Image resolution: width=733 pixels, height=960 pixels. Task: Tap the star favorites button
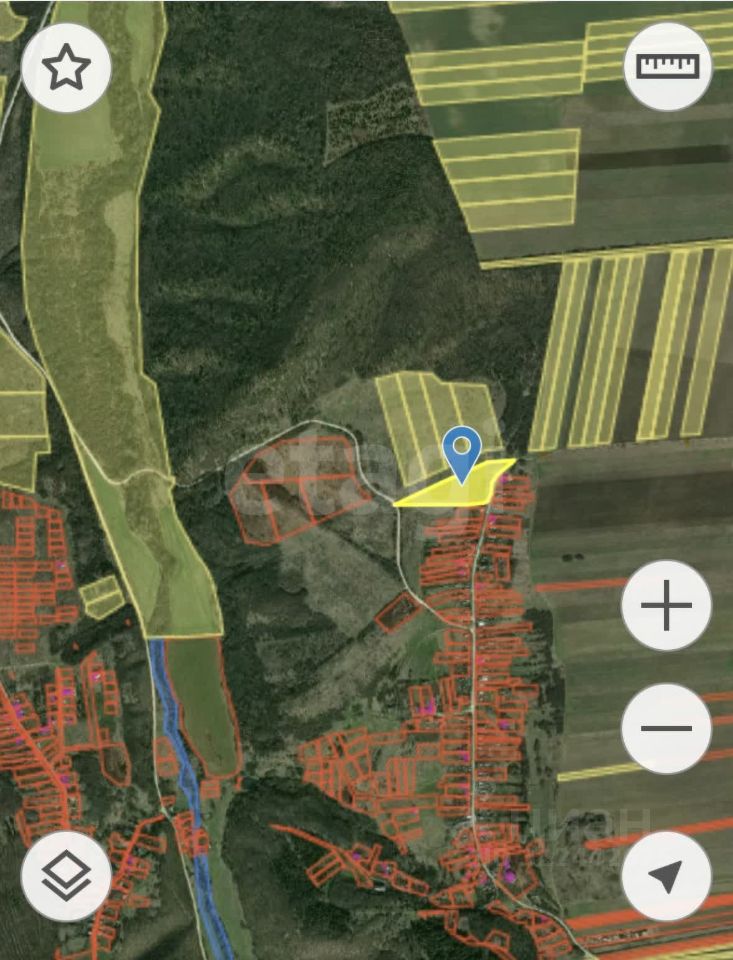point(66,68)
